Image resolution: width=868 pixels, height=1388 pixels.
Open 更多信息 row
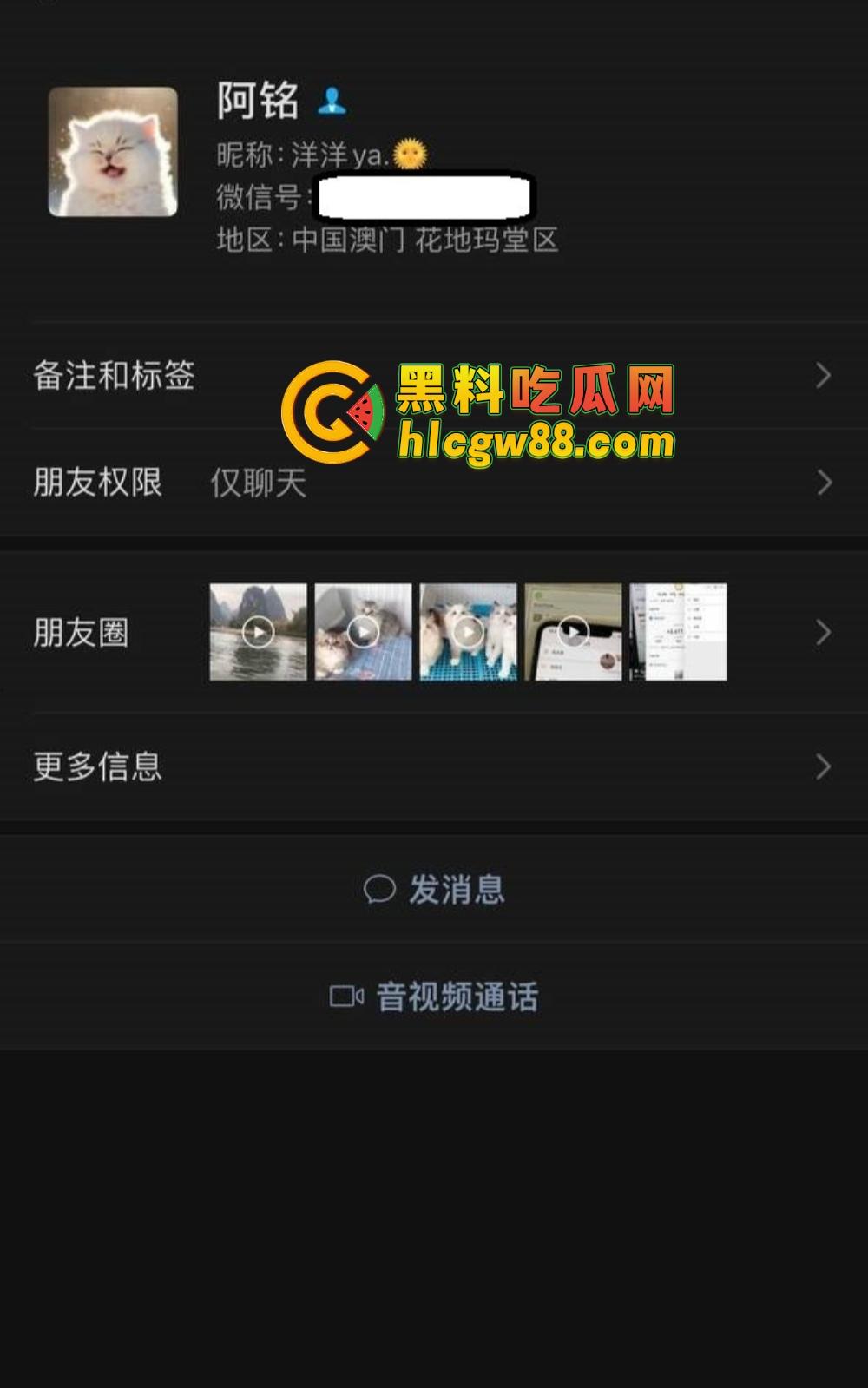(x=99, y=767)
